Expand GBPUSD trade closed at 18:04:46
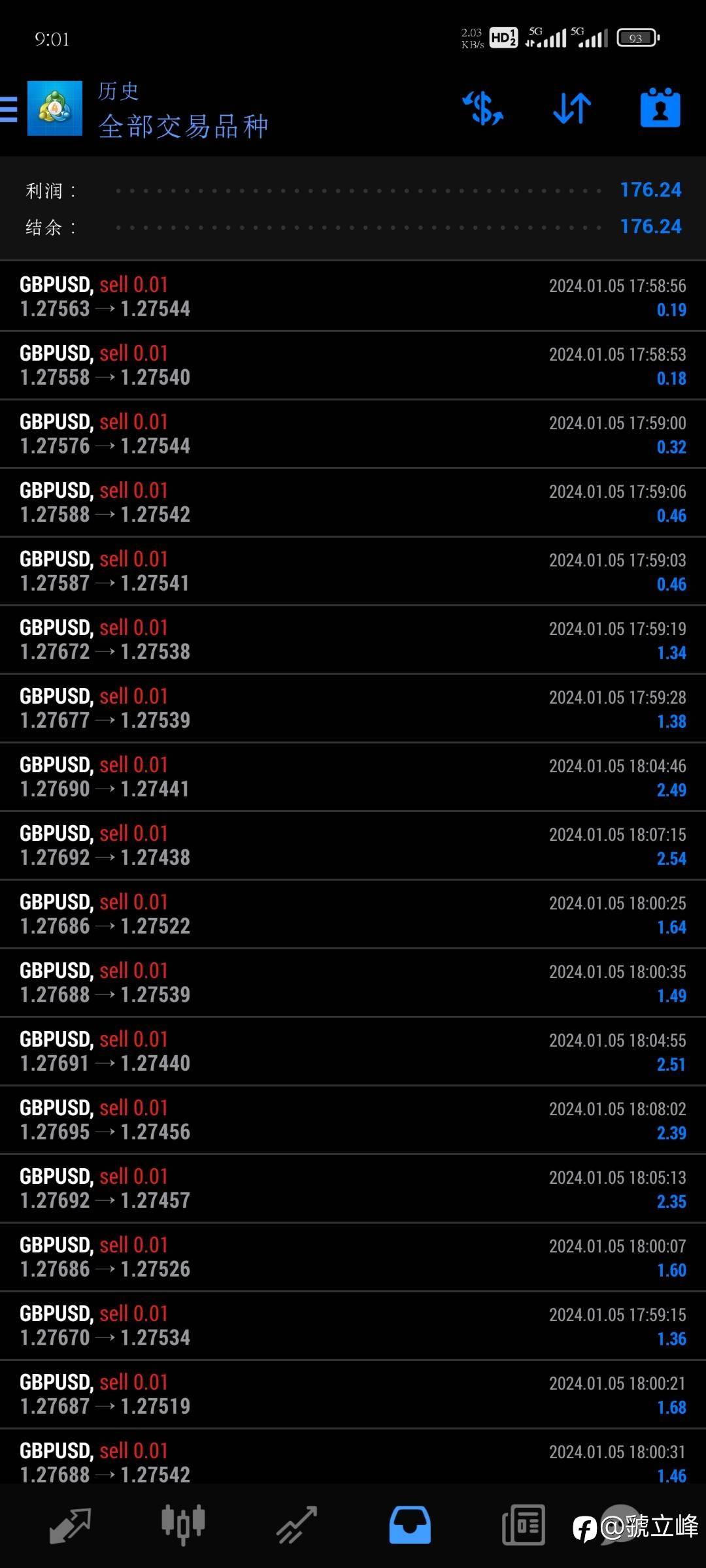The width and height of the screenshot is (706, 1568). (353, 777)
